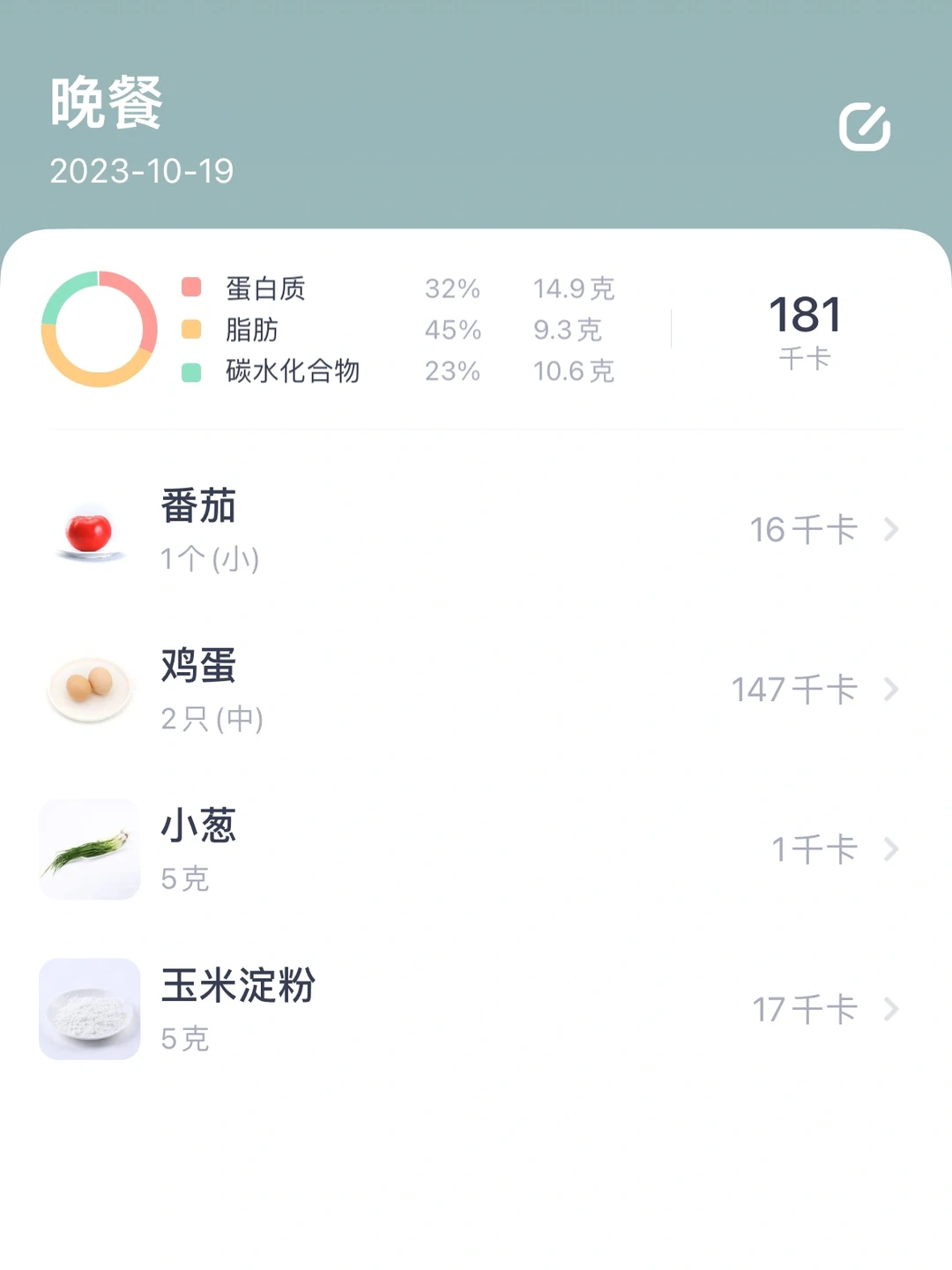Screen dimensions: 952x1270
Task: Tap the edit icon for 晚餐
Action: pyautogui.click(x=864, y=127)
